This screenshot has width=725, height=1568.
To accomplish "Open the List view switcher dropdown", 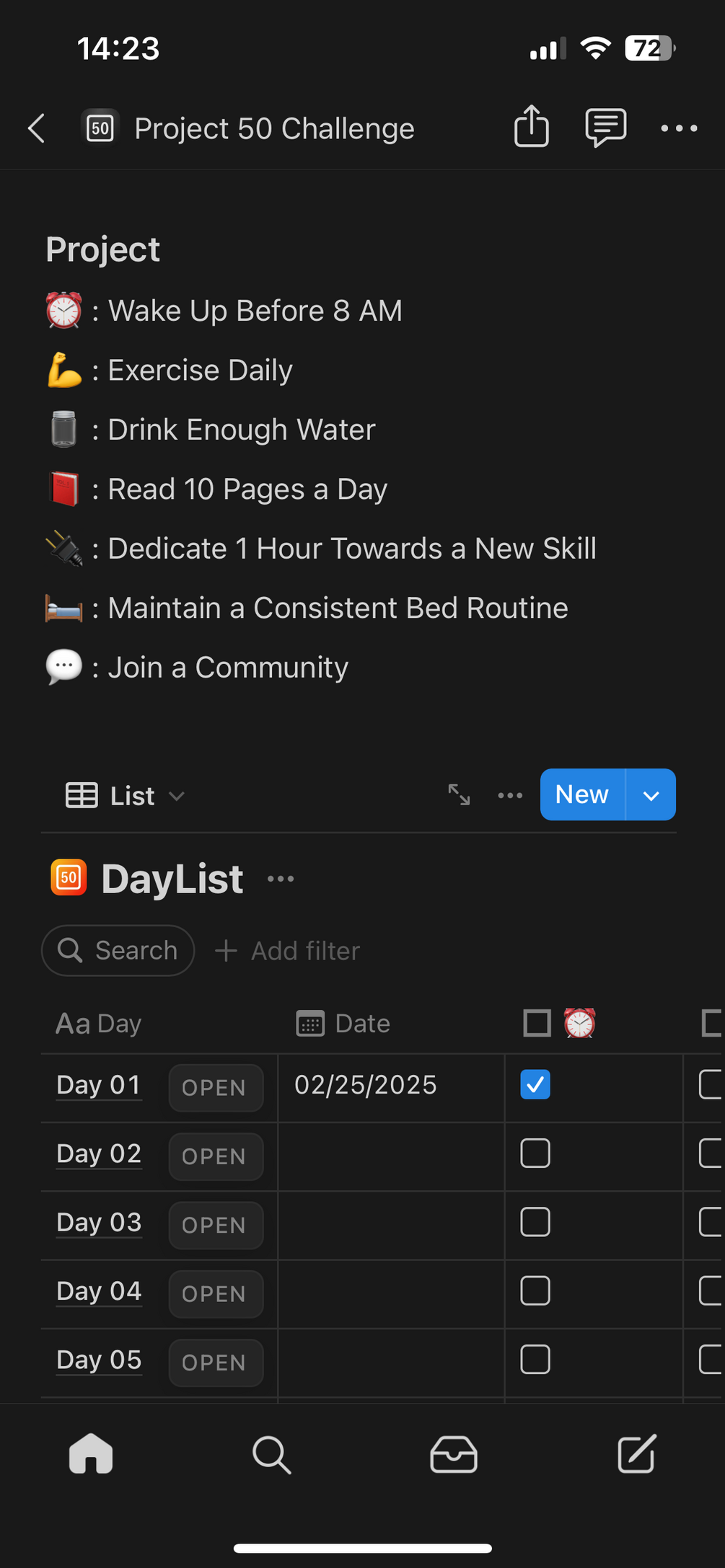I will [126, 795].
